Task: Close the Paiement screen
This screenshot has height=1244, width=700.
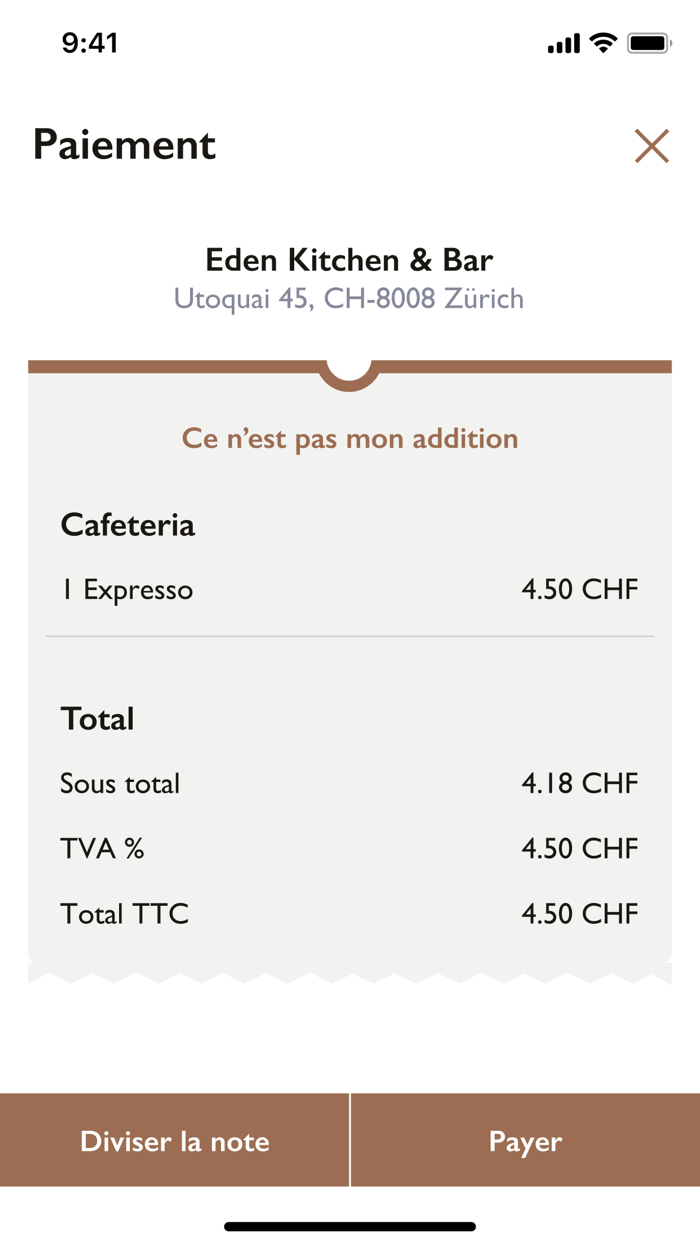Action: pyautogui.click(x=651, y=146)
